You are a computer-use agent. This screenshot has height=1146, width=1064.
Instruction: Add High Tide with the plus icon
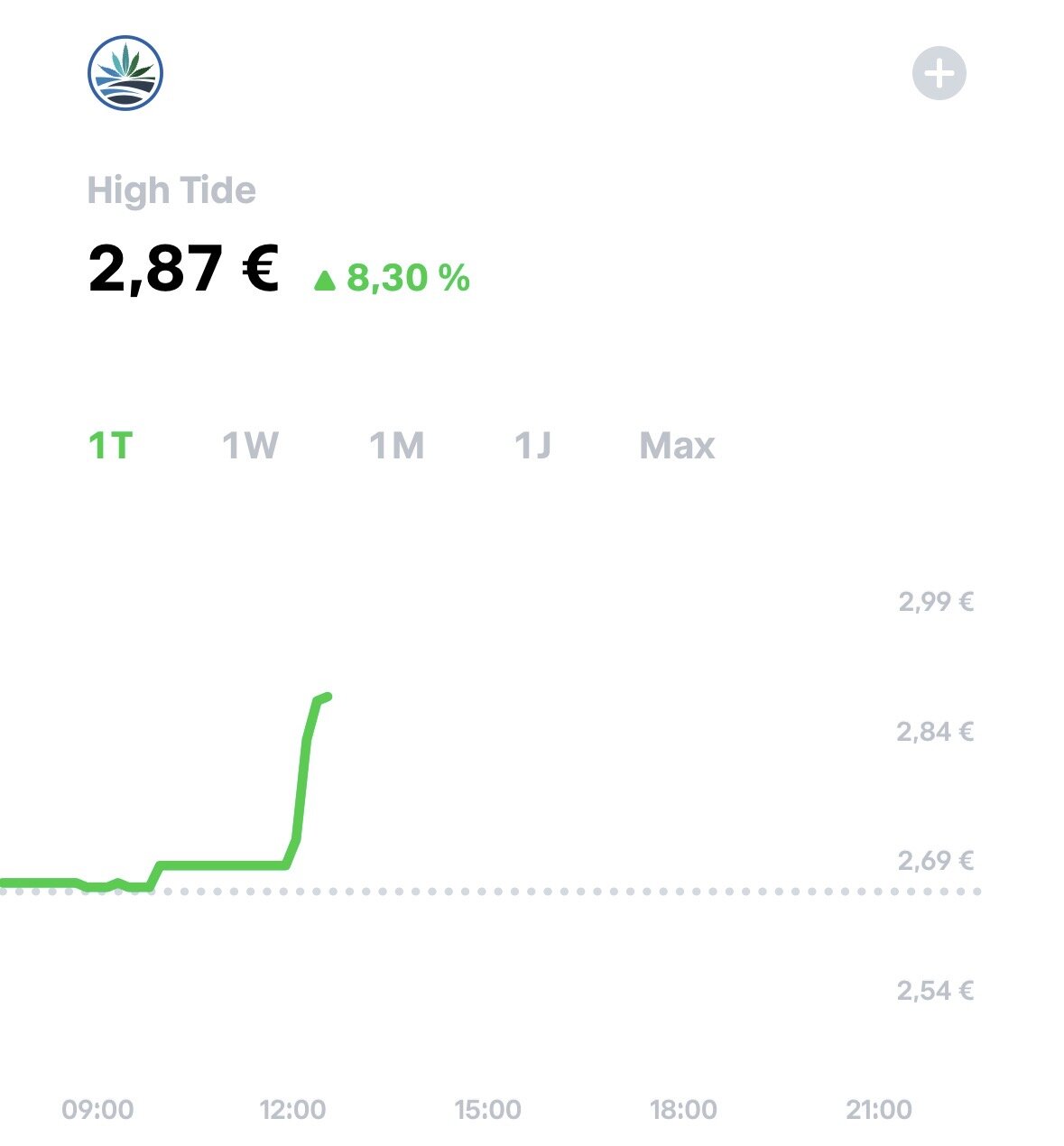pos(939,73)
